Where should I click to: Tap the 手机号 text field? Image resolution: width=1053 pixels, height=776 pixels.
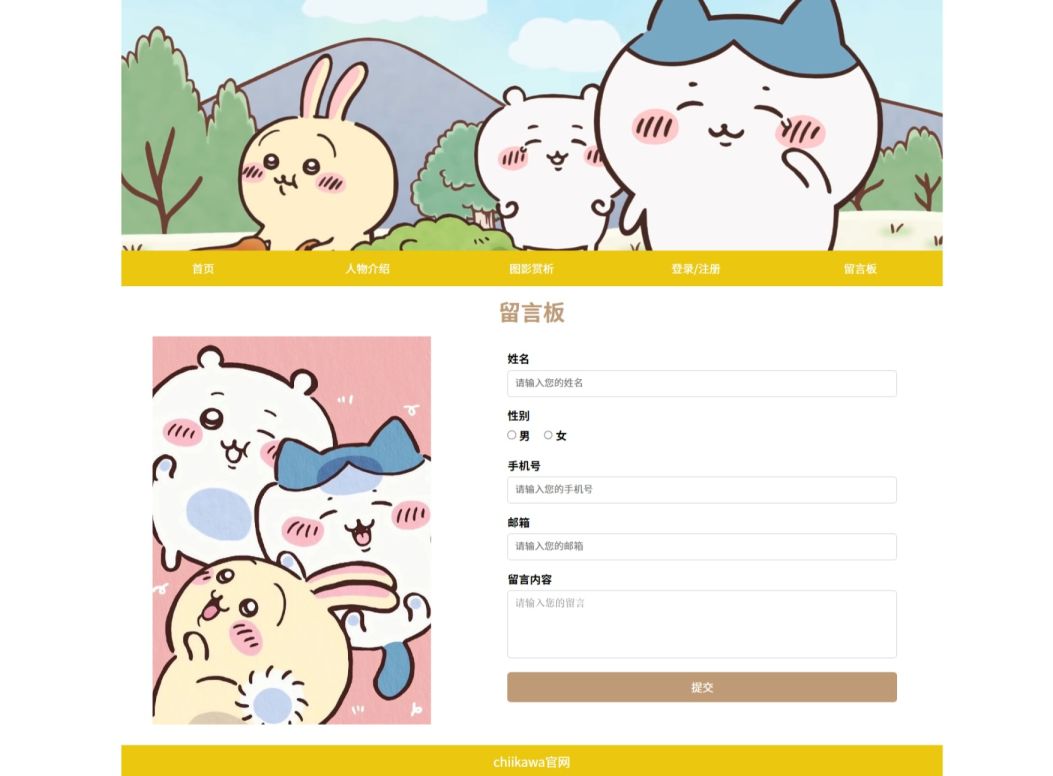(x=701, y=490)
